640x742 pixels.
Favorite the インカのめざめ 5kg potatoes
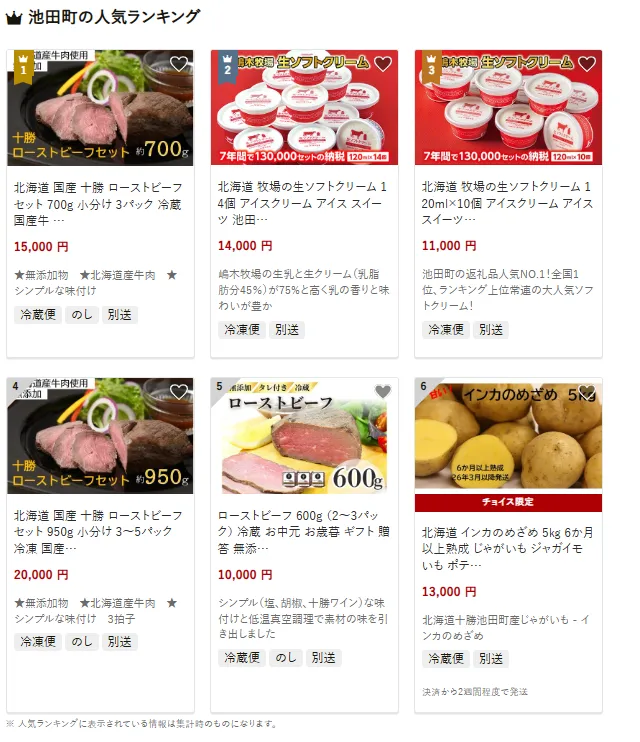(587, 392)
